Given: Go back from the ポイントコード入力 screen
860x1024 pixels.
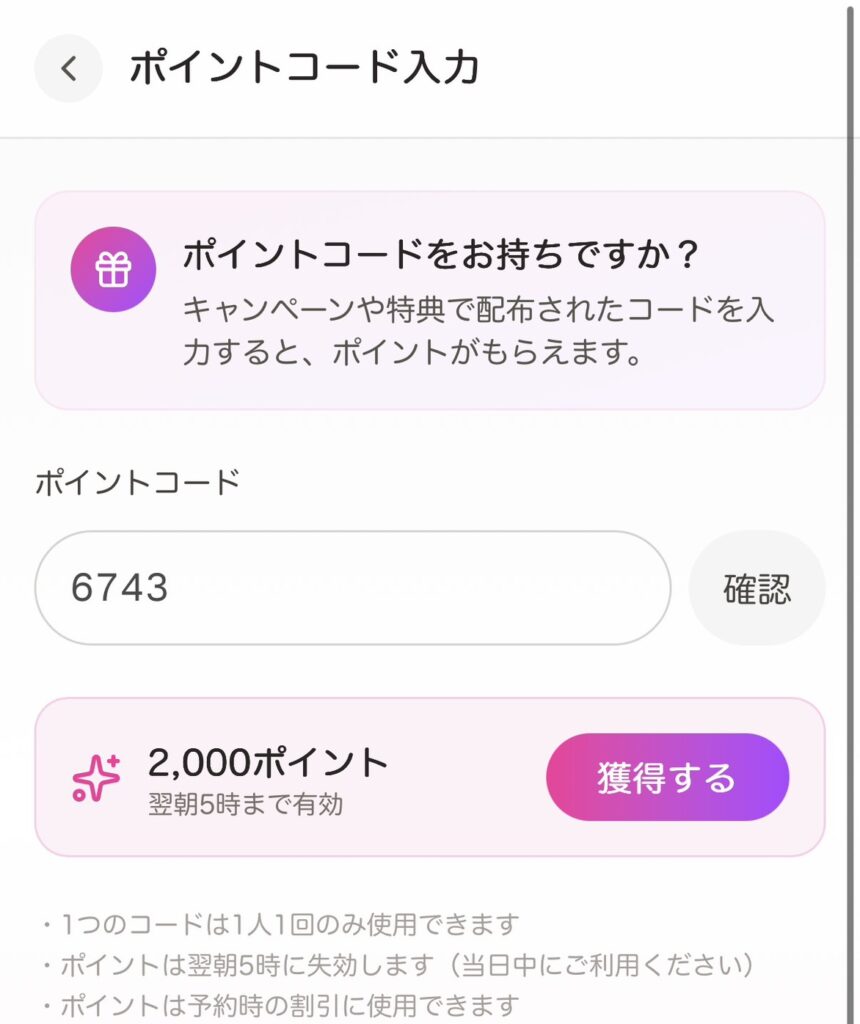Looking at the screenshot, I should 68,68.
